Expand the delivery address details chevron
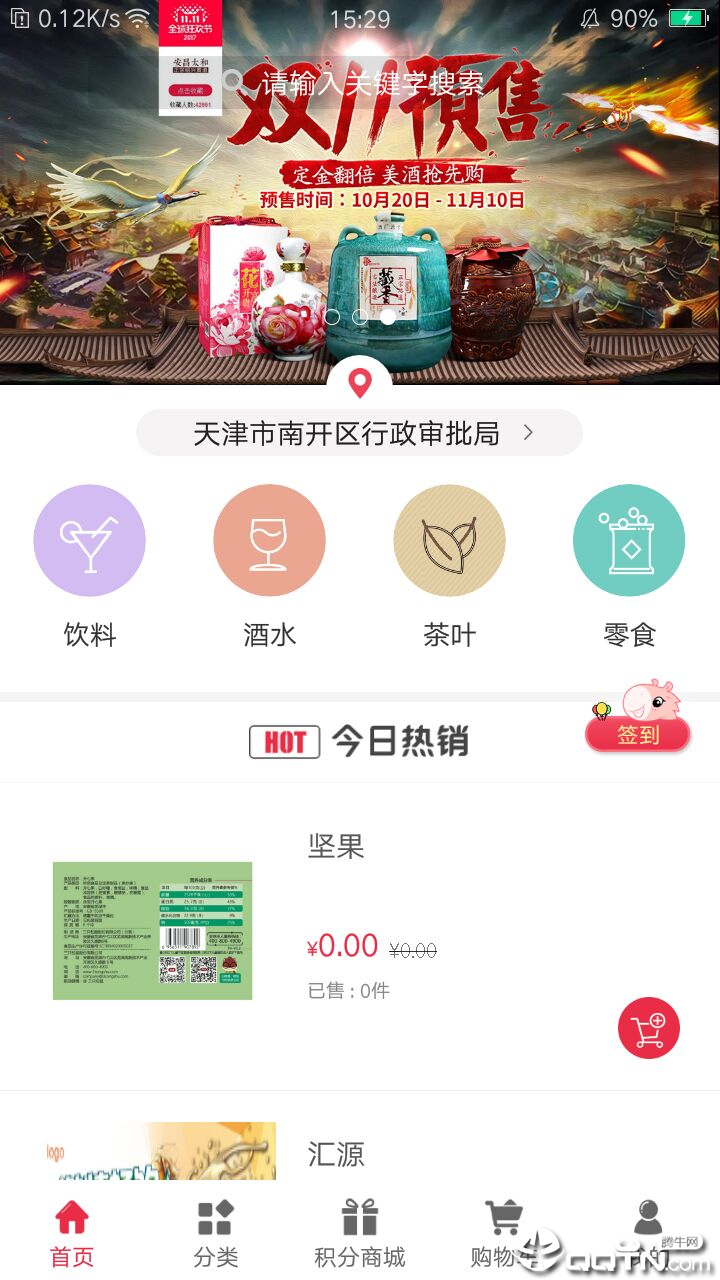 (x=529, y=433)
